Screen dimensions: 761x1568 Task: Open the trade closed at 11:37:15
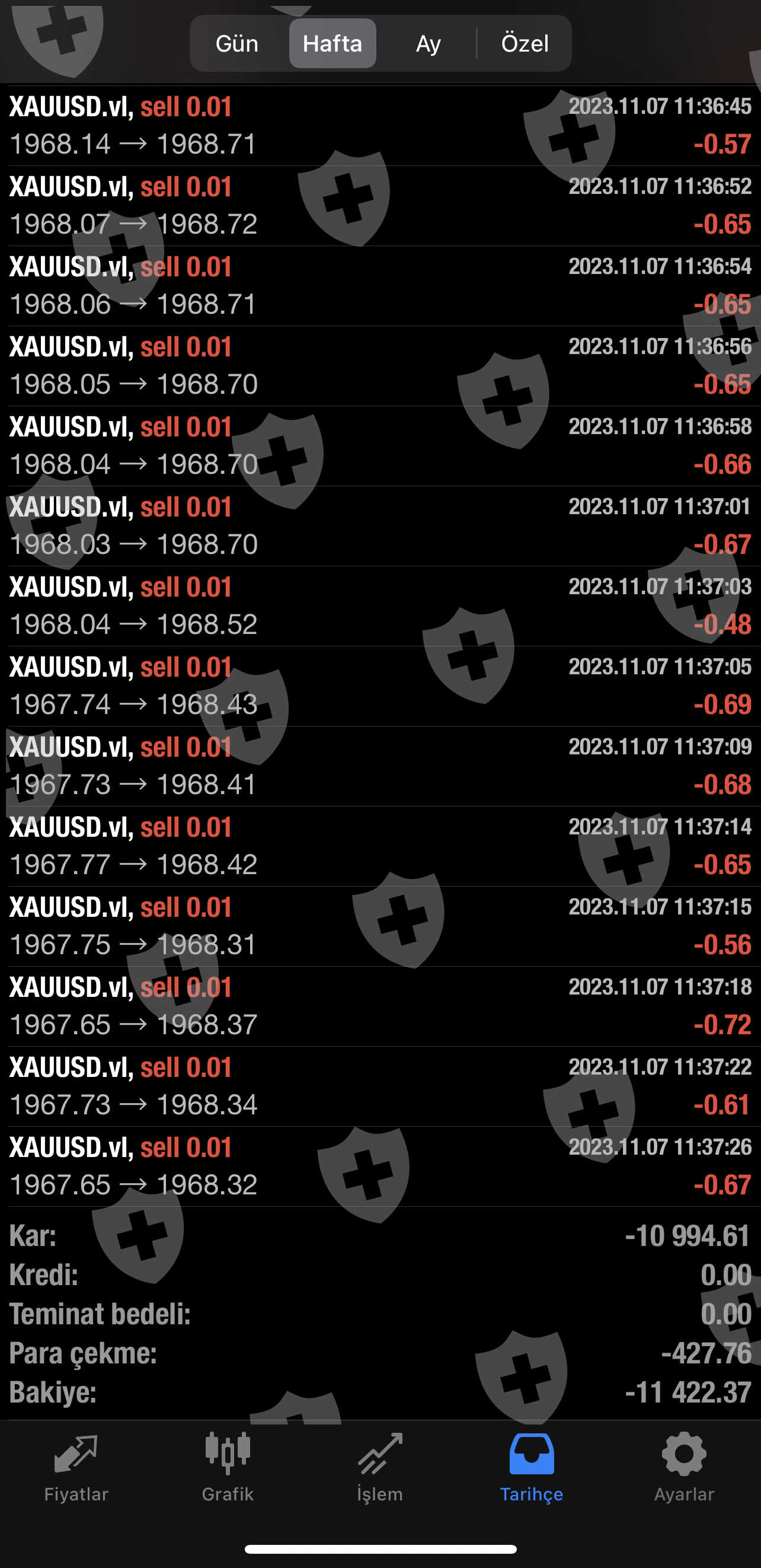tap(380, 926)
